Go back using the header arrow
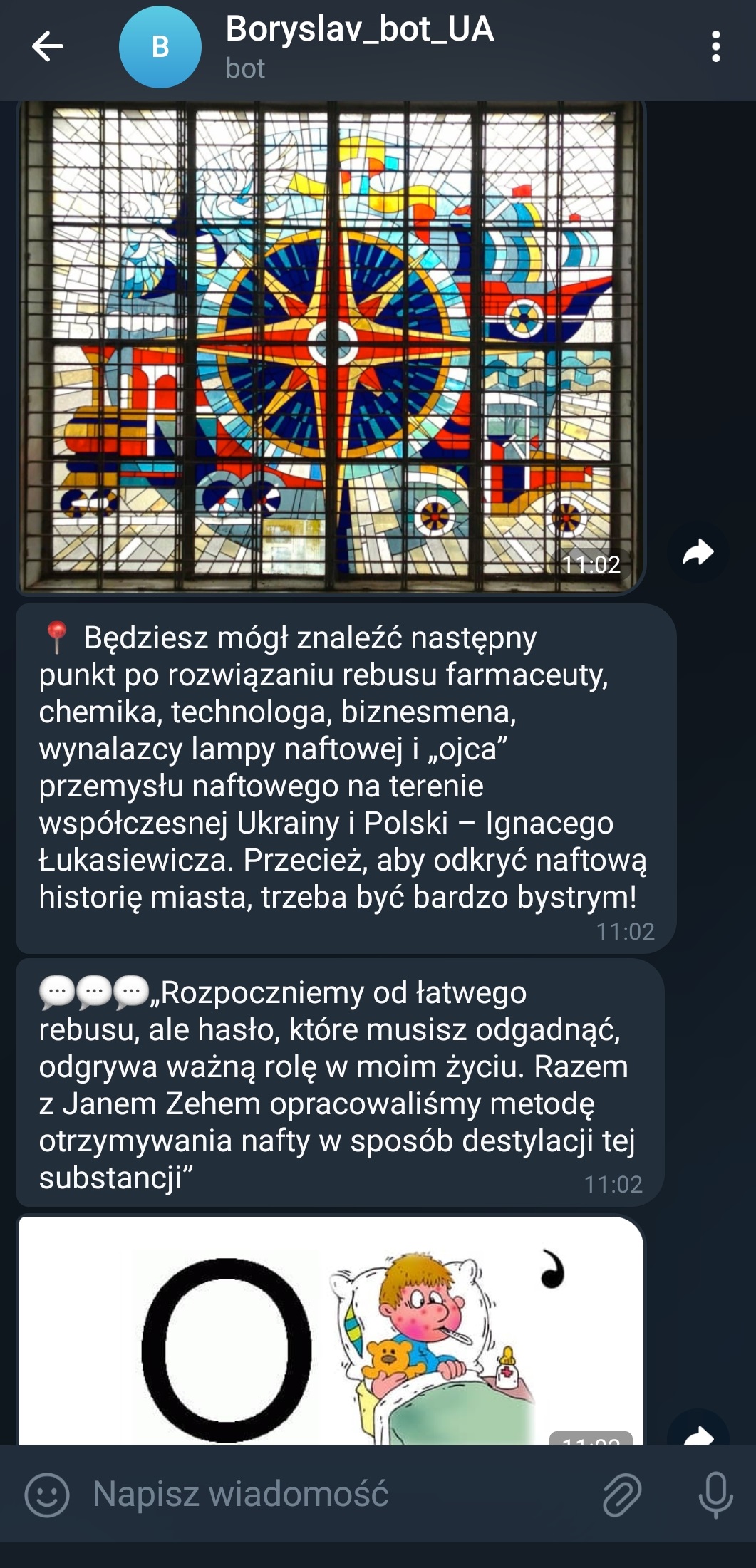Screen dimensions: 756x1568 48,47
